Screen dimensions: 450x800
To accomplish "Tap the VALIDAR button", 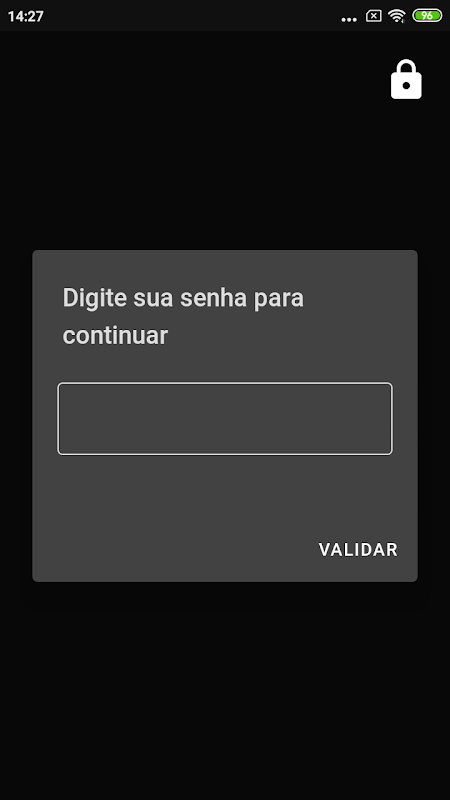I will coord(358,549).
